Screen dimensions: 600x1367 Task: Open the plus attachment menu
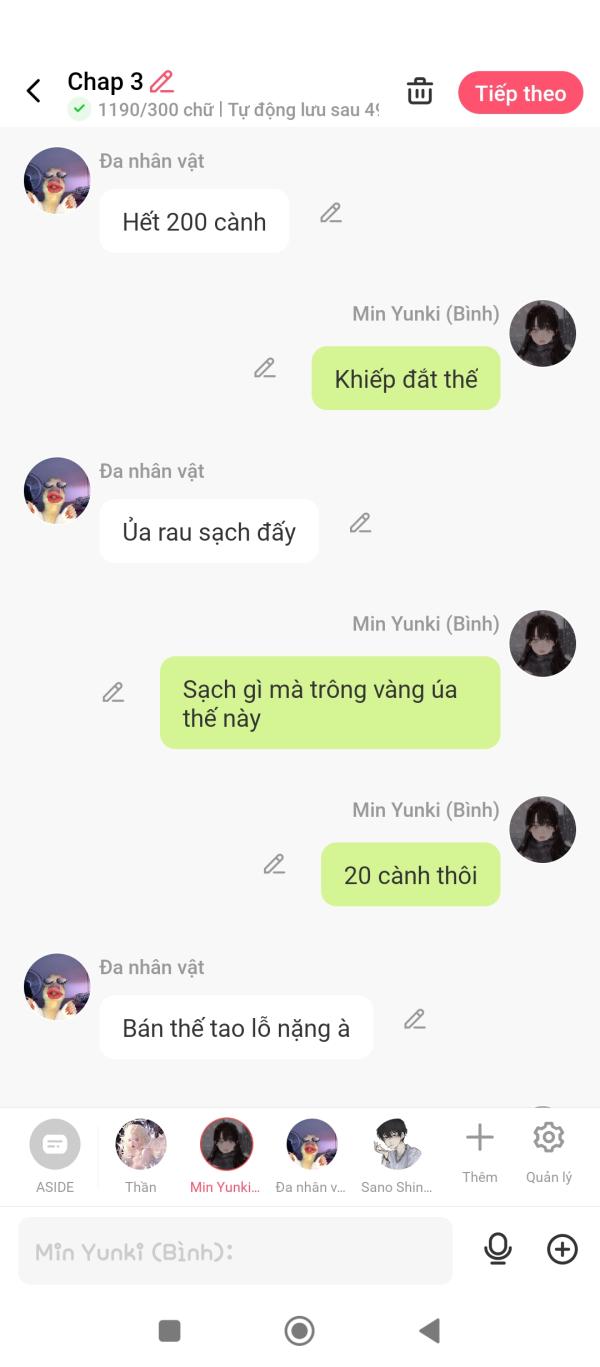pos(563,1249)
